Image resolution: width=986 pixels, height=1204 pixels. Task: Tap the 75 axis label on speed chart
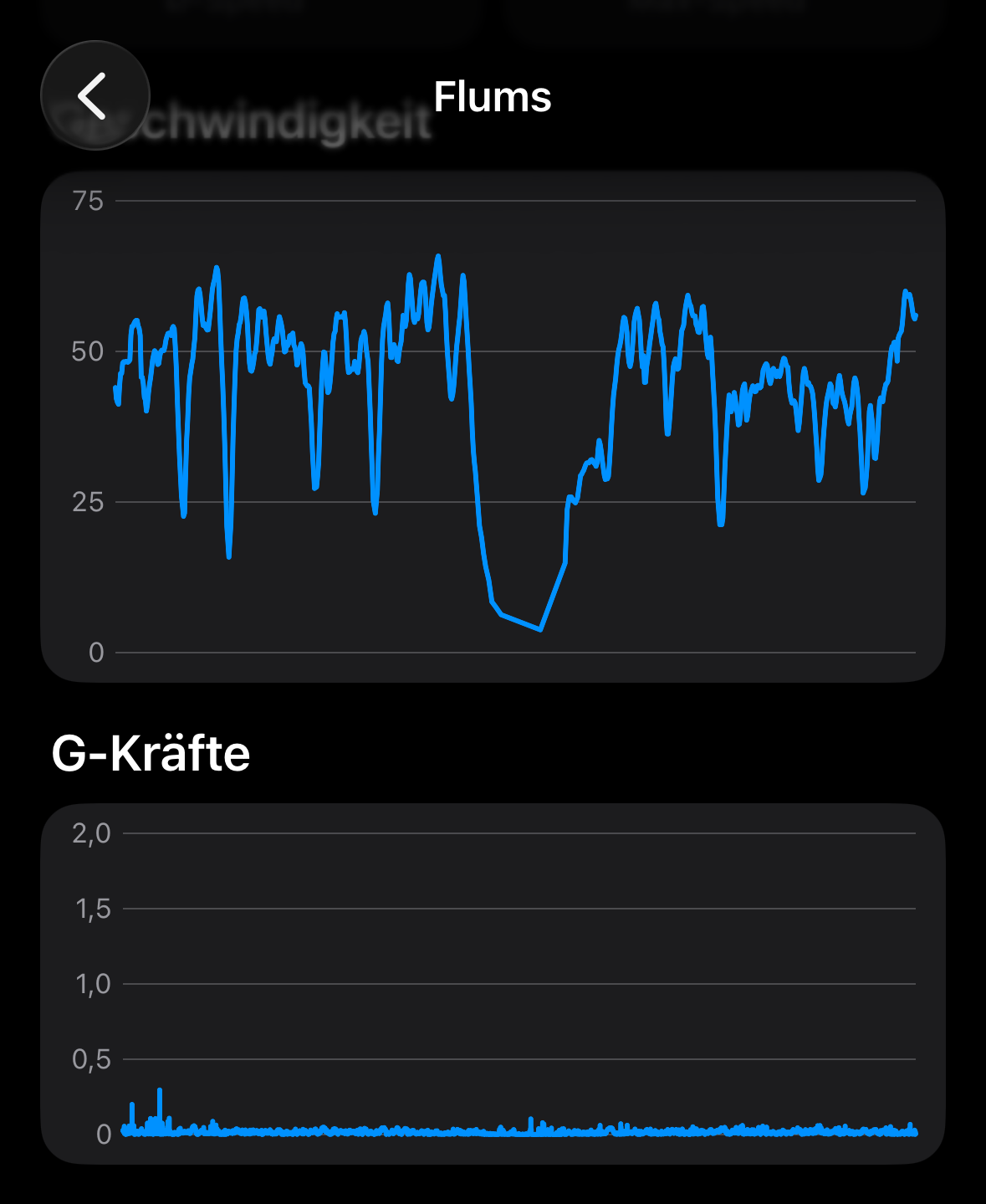click(x=89, y=201)
